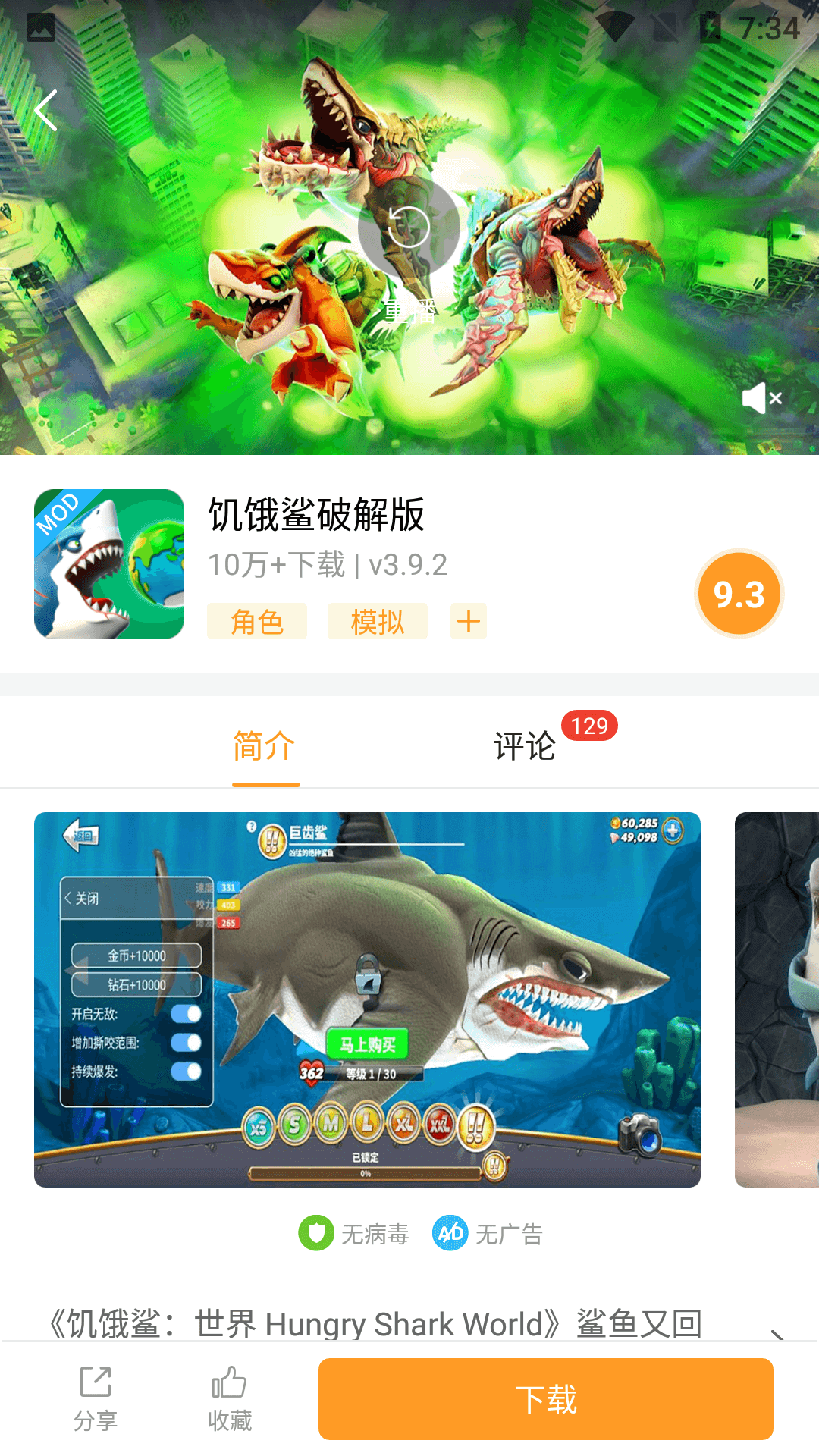The height and width of the screenshot is (1456, 819).
Task: Add the game to favorites via 收藏
Action: [229, 1399]
